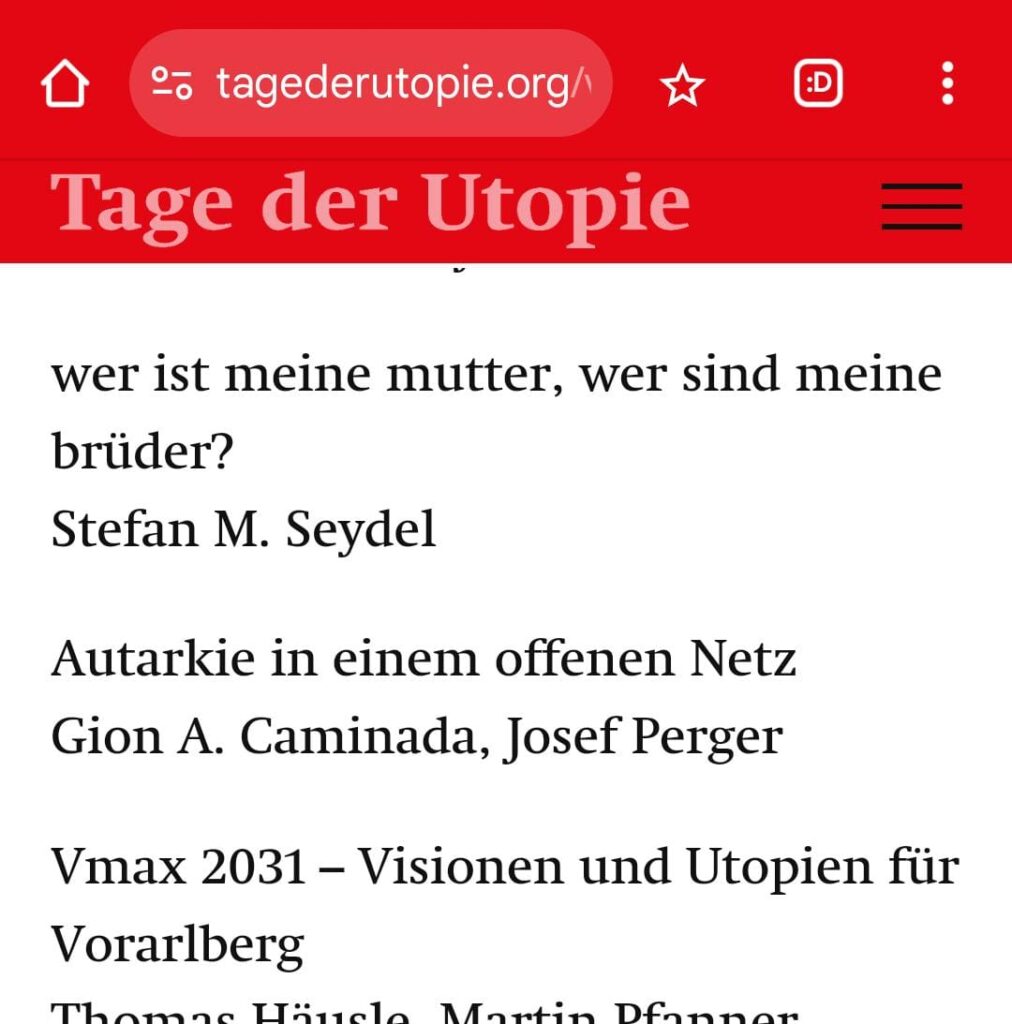Bookmark this page with the star
Screen dimensions: 1012x1024
683,85
